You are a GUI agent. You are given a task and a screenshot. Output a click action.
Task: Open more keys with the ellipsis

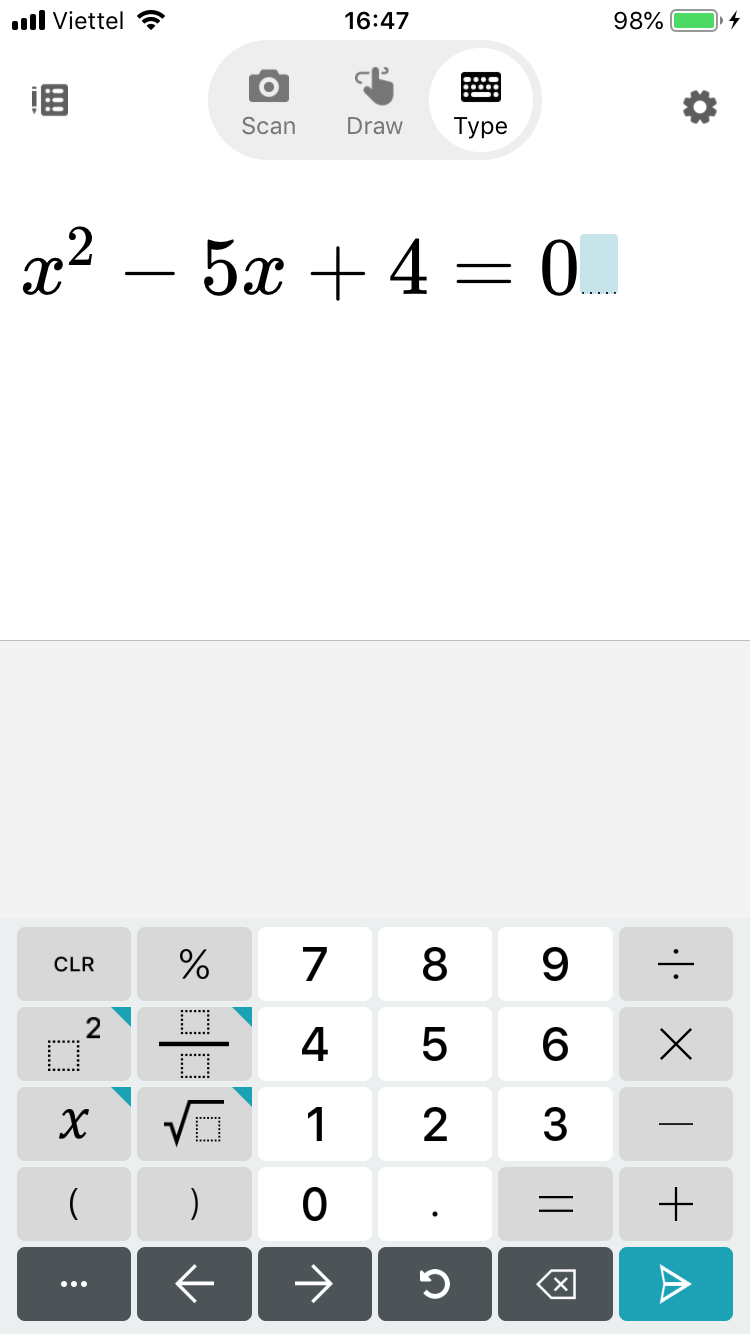tap(74, 1284)
